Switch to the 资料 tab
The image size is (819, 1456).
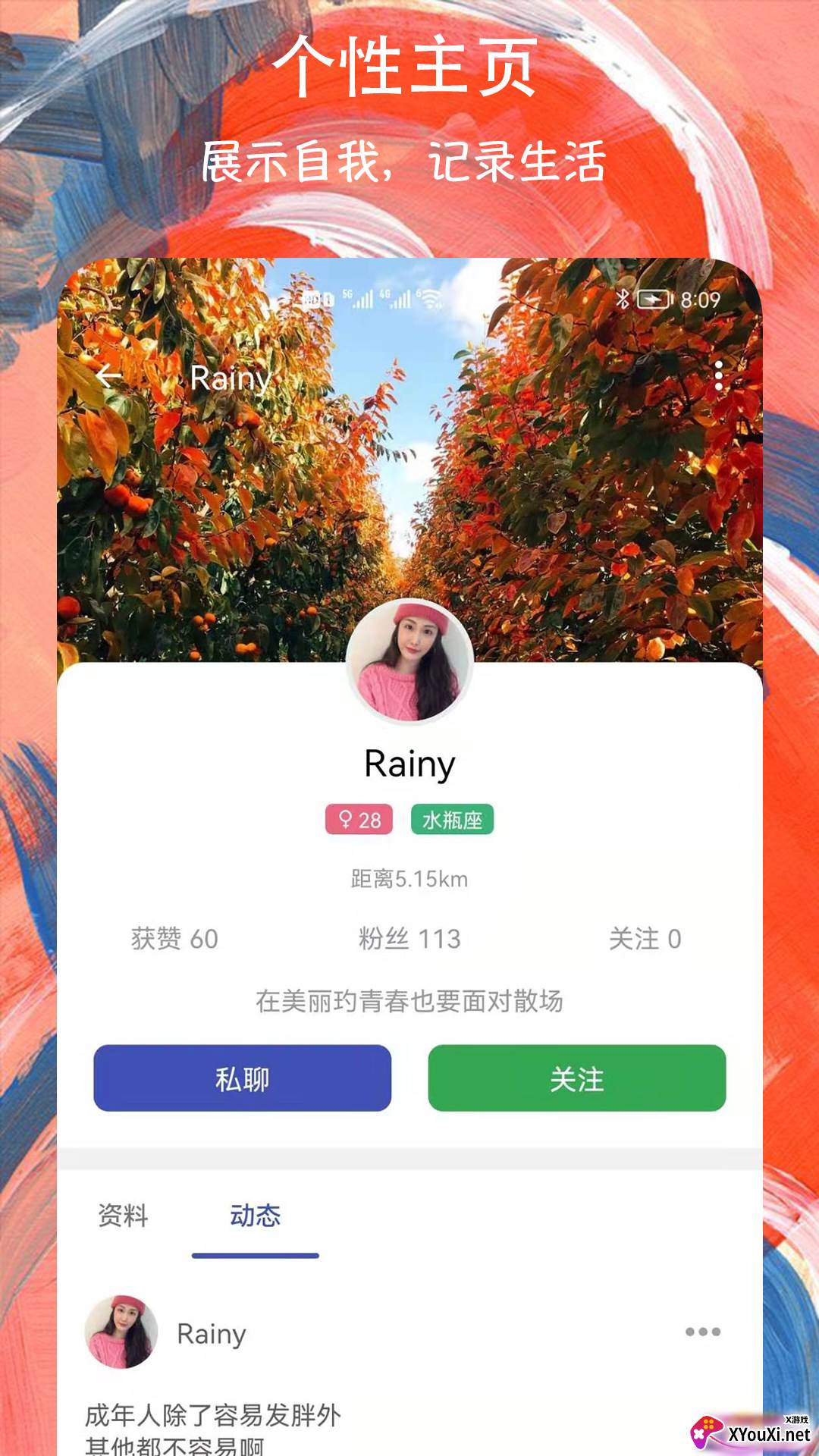click(122, 1215)
